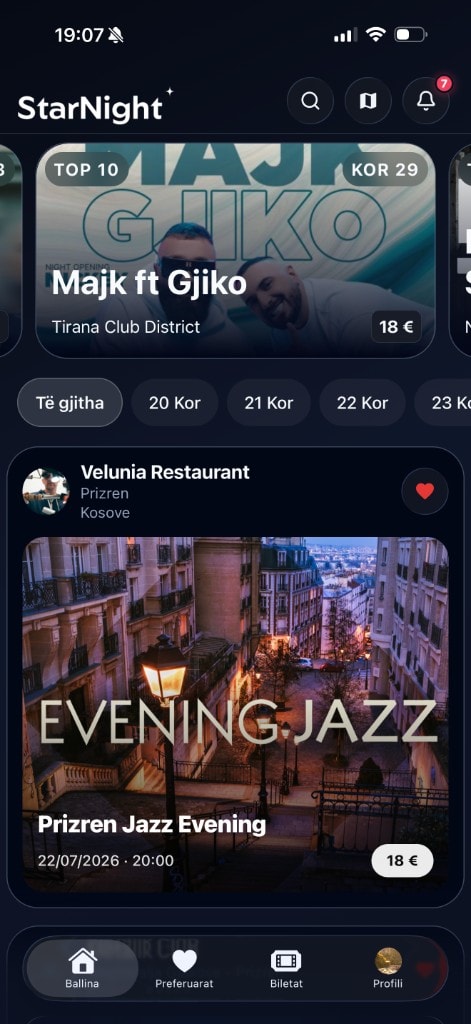Open the notifications bell
The image size is (471, 1024).
[x=426, y=101]
